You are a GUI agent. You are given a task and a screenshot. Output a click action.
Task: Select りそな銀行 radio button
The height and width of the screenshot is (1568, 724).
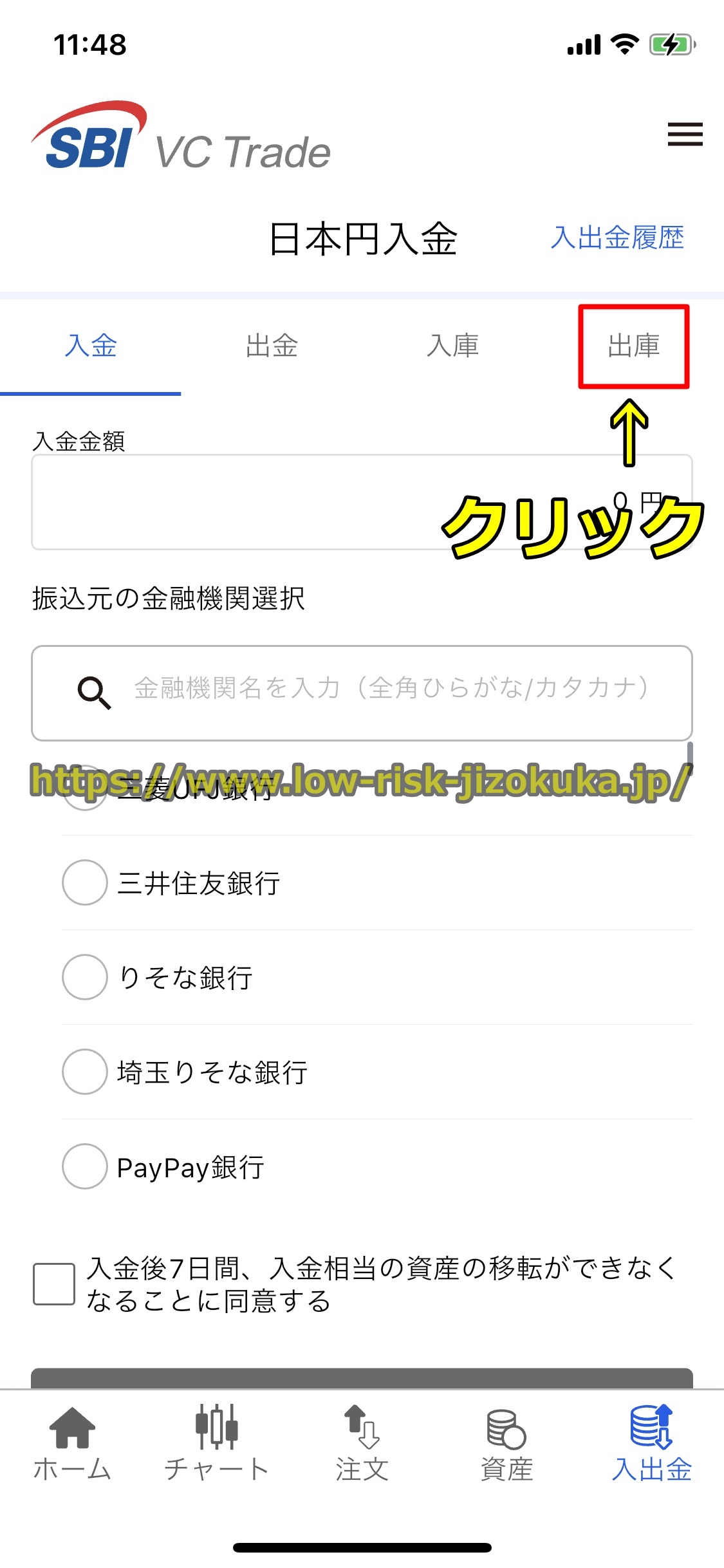pyautogui.click(x=85, y=977)
